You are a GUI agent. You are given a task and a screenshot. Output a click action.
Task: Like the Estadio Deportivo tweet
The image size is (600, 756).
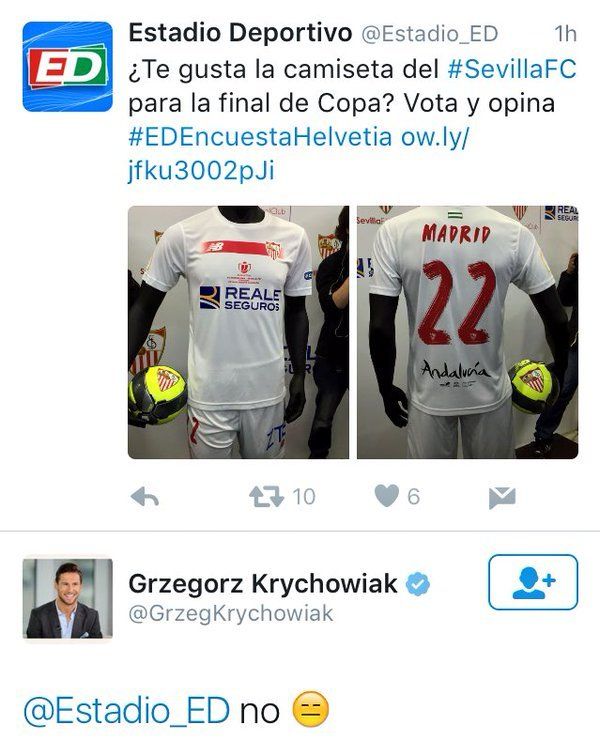tap(387, 497)
